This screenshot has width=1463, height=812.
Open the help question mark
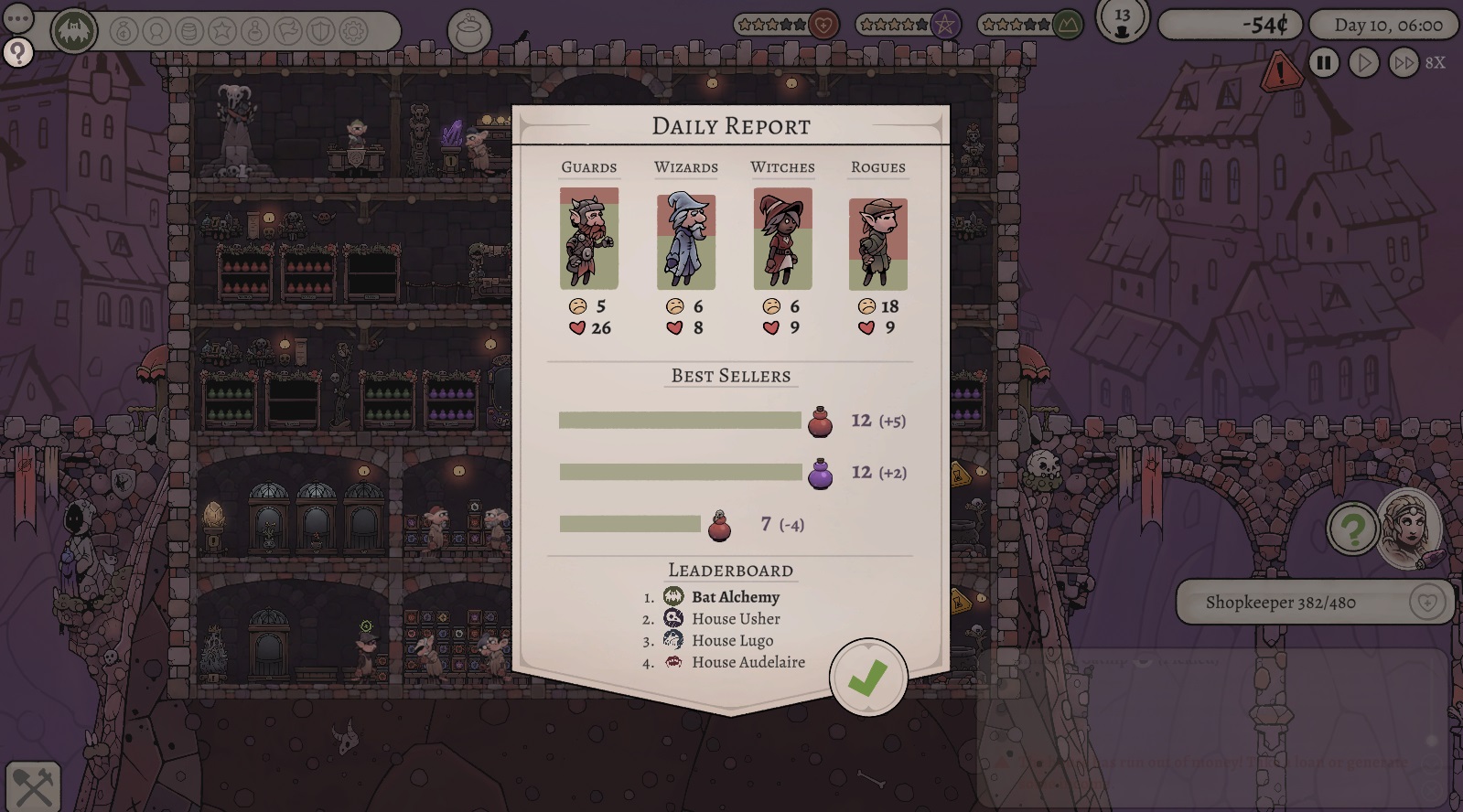(x=17, y=53)
